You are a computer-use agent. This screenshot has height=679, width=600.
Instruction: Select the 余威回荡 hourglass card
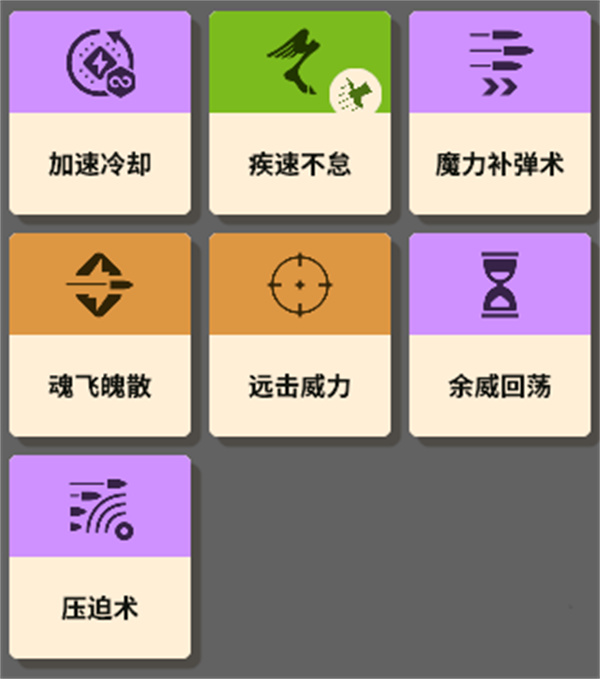pyautogui.click(x=500, y=335)
